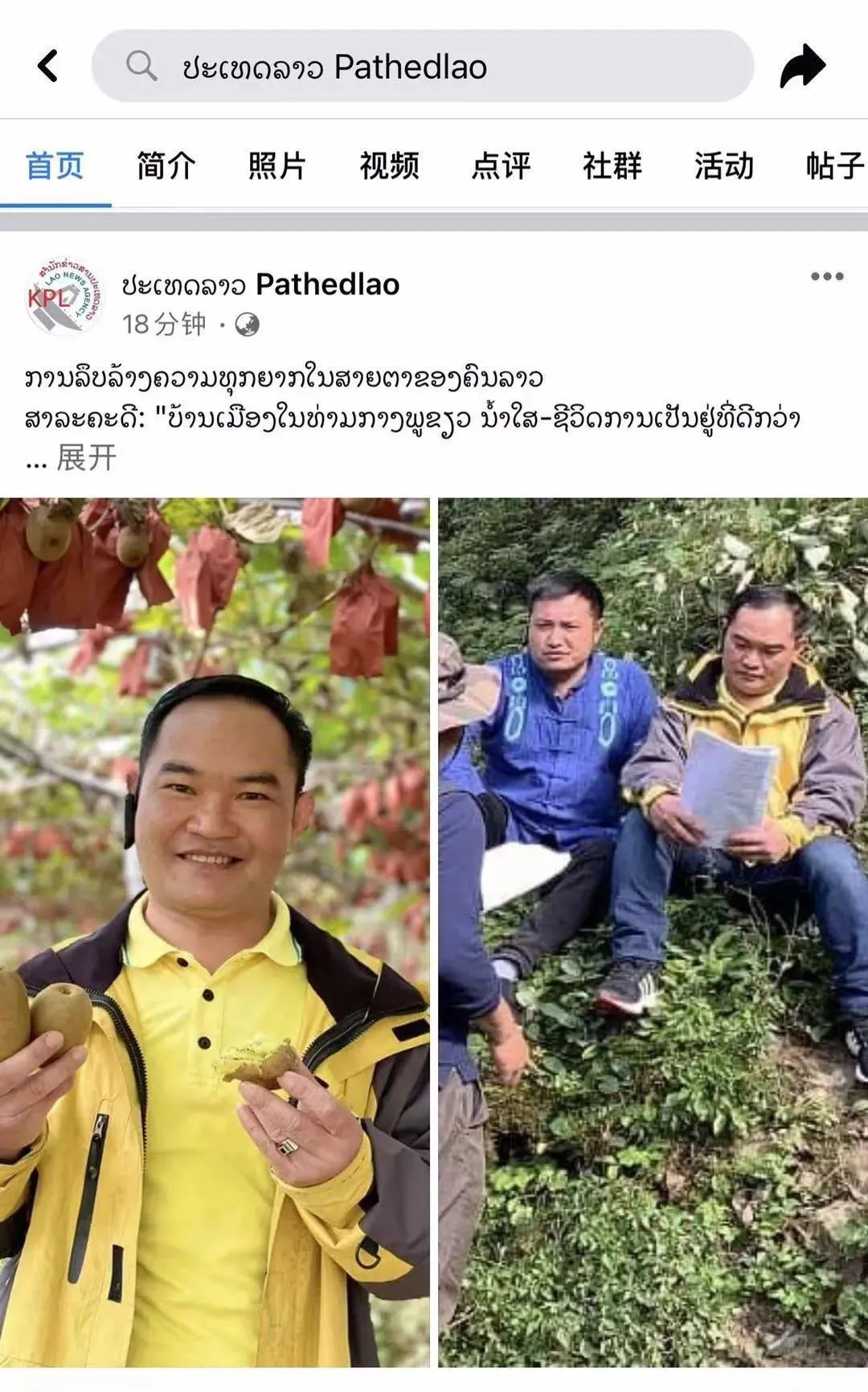This screenshot has width=868, height=1392.
Task: Share this page with the arrow icon
Action: point(801,66)
